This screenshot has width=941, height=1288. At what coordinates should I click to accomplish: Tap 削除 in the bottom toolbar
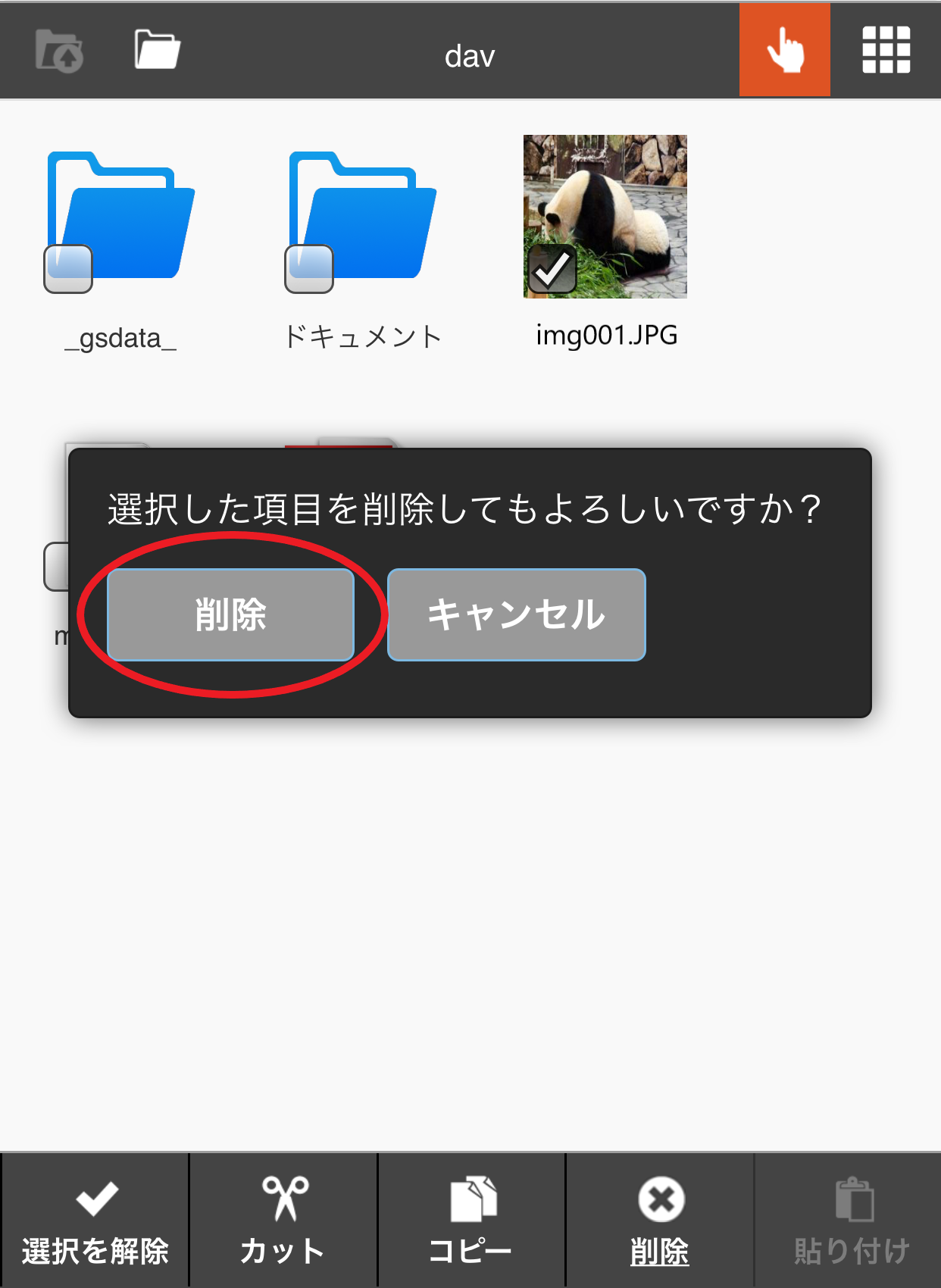click(x=660, y=1221)
